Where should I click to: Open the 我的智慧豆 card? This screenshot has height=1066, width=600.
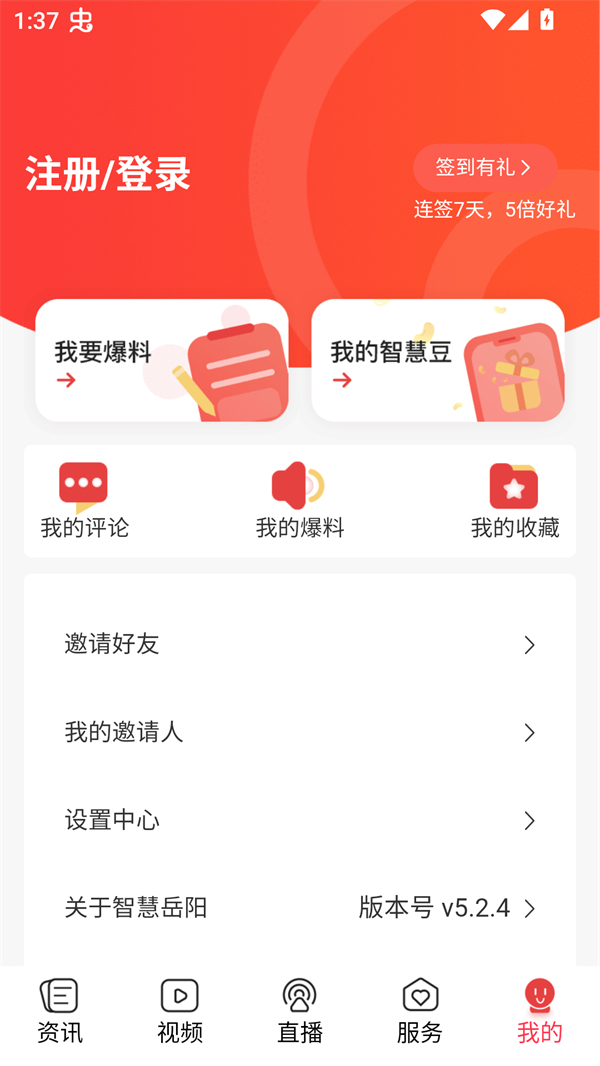pos(438,361)
